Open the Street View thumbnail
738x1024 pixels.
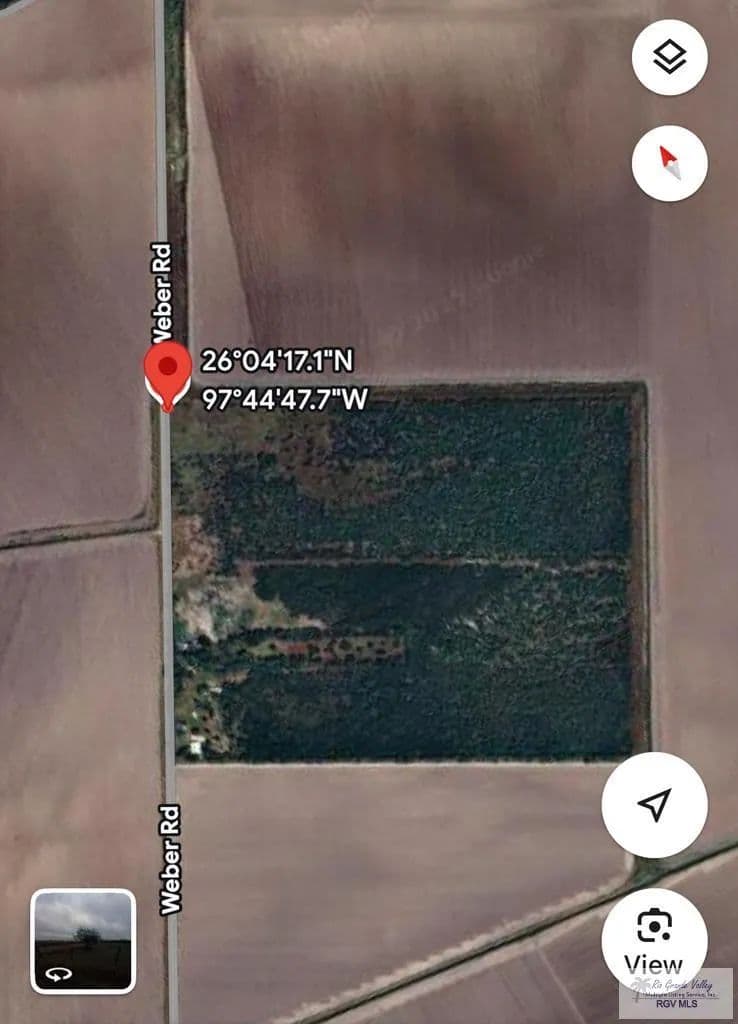click(83, 941)
